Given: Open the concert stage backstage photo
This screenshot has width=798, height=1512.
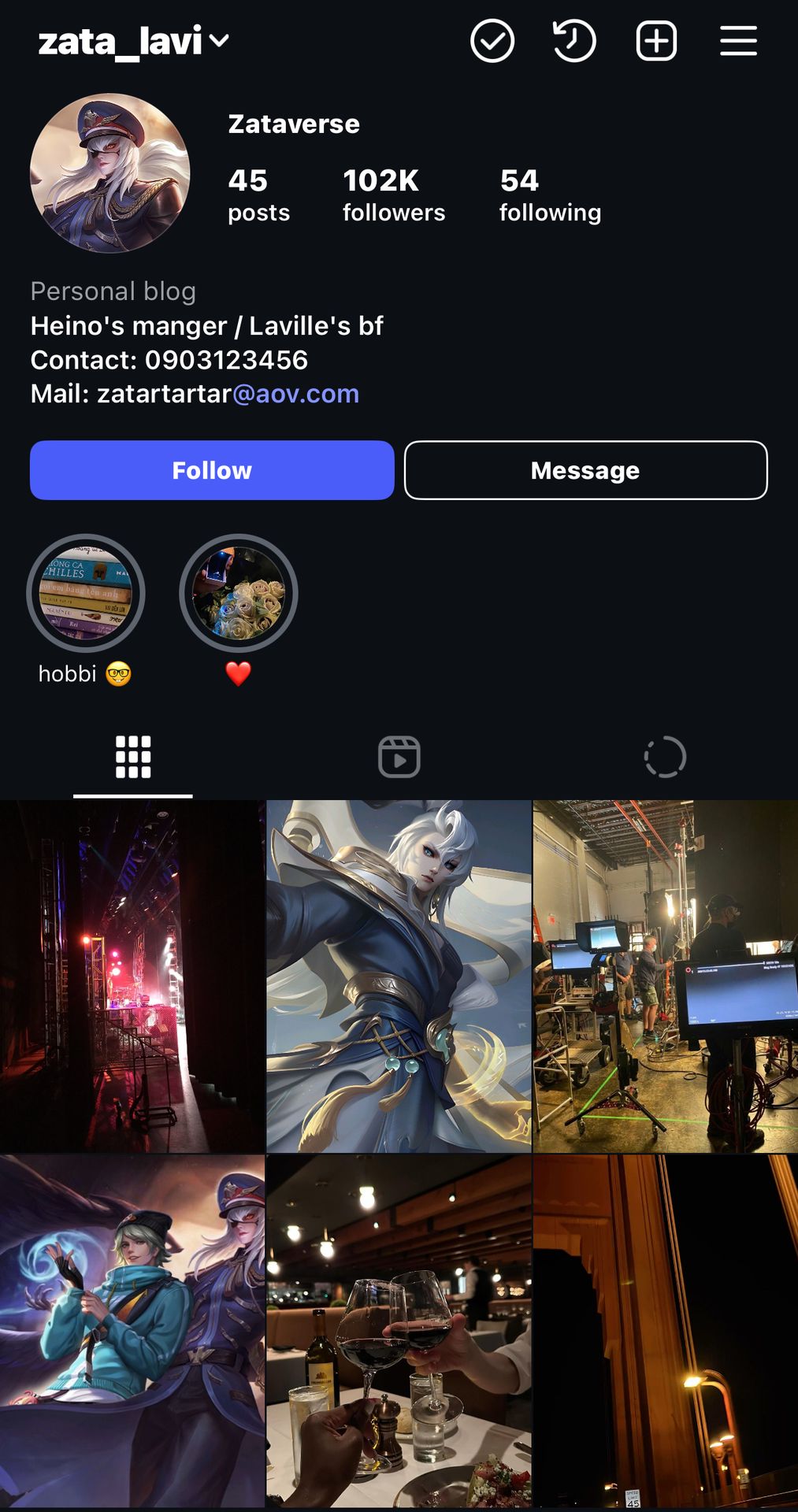Looking at the screenshot, I should (x=132, y=976).
